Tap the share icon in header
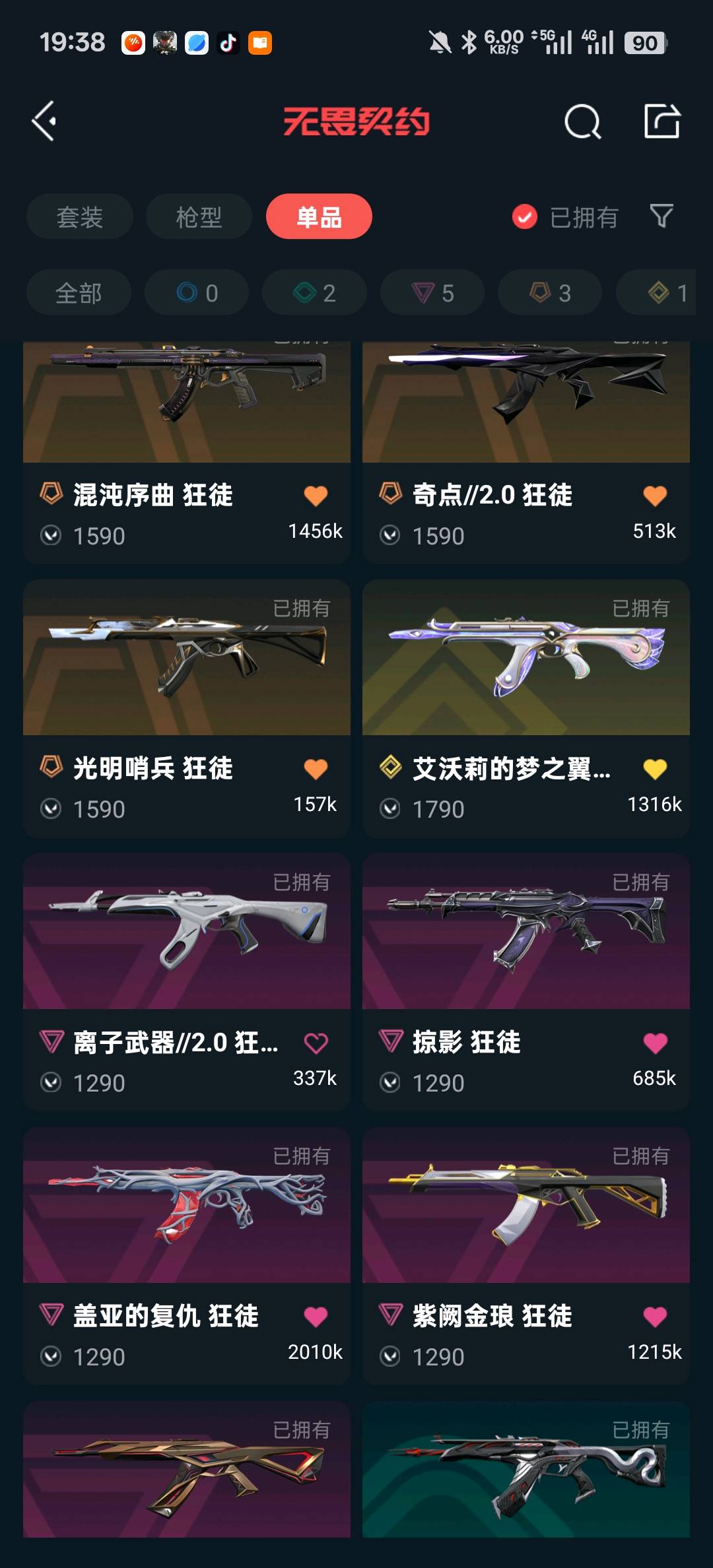 point(662,121)
